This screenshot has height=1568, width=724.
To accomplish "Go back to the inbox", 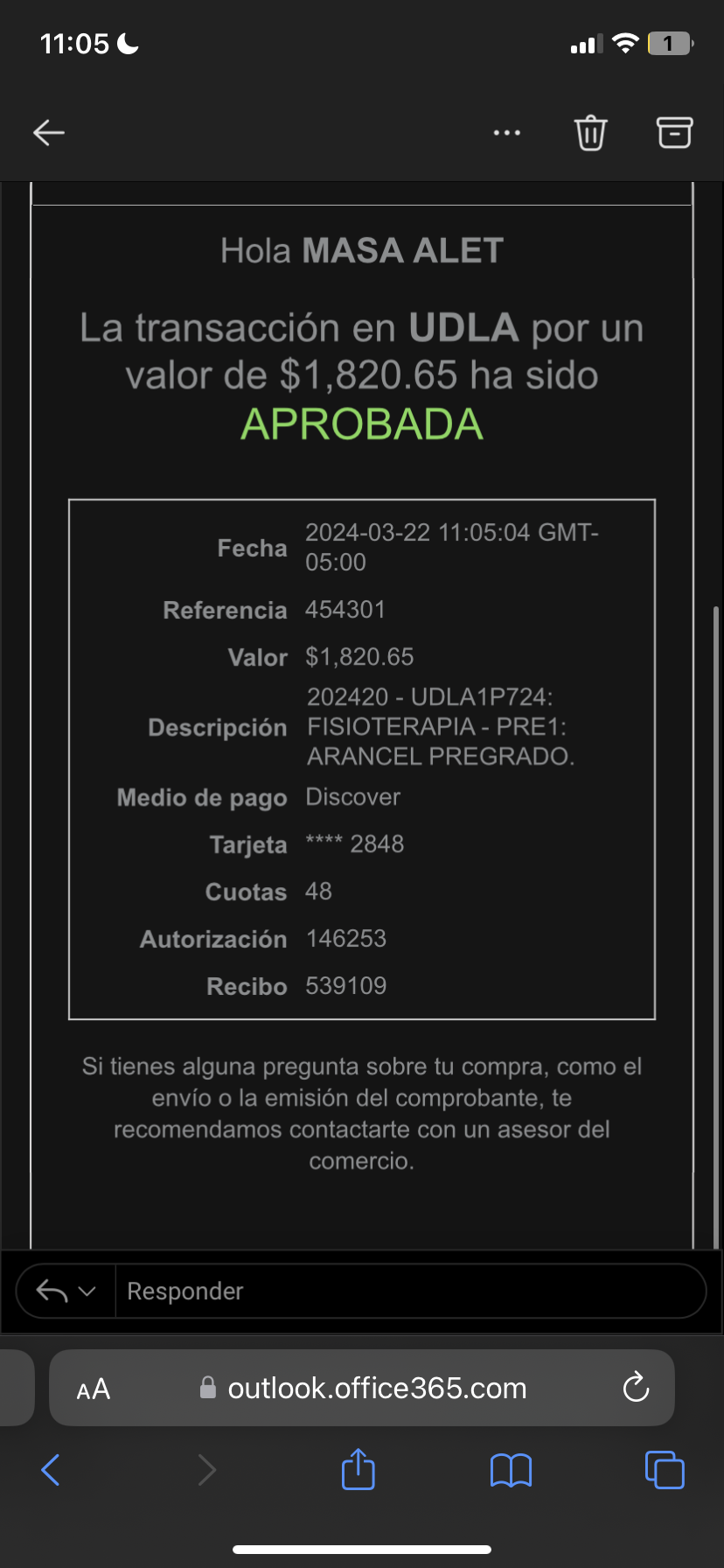I will (49, 133).
